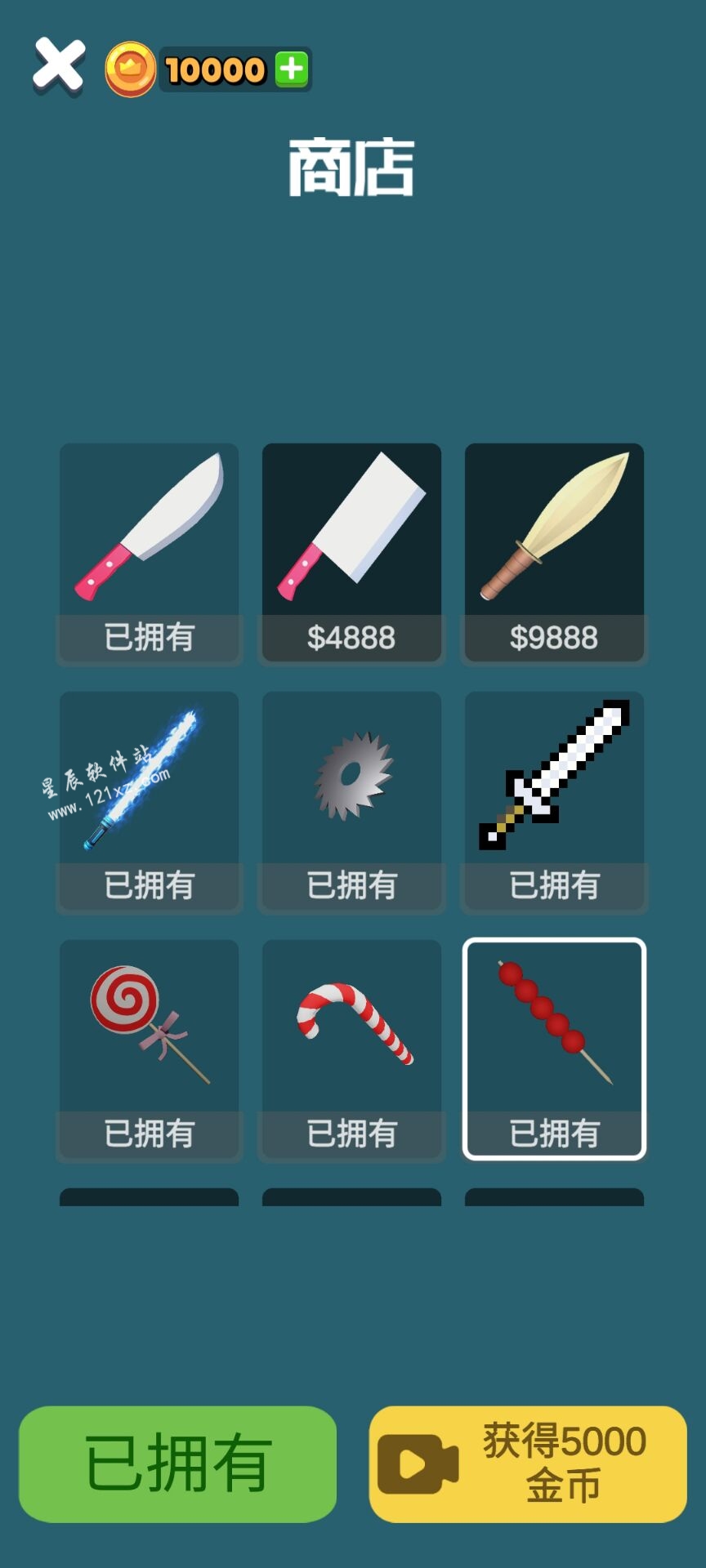Viewport: 706px width, 1568px height.
Task: Buy the leaf dagger priced $9888
Action: [x=554, y=552]
